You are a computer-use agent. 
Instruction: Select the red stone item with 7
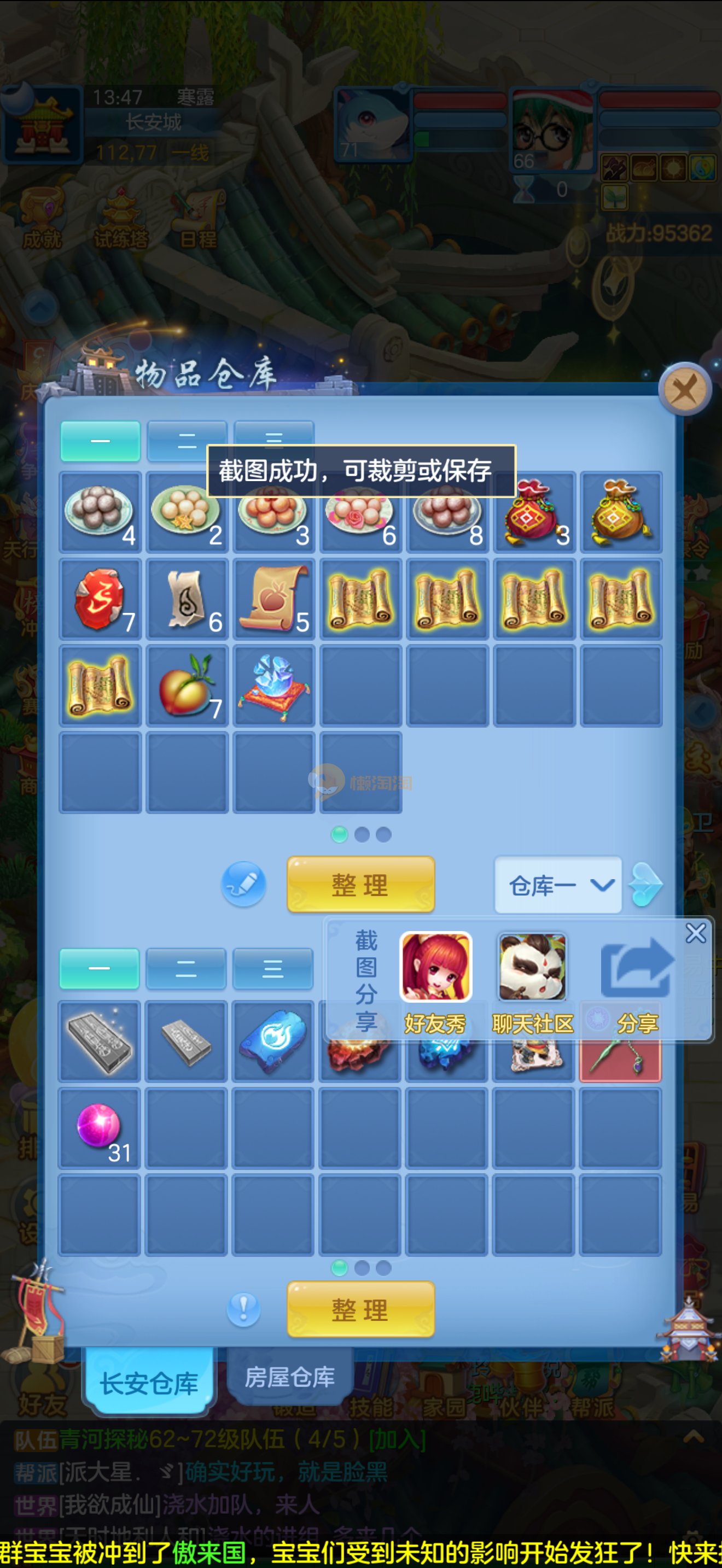(x=100, y=599)
